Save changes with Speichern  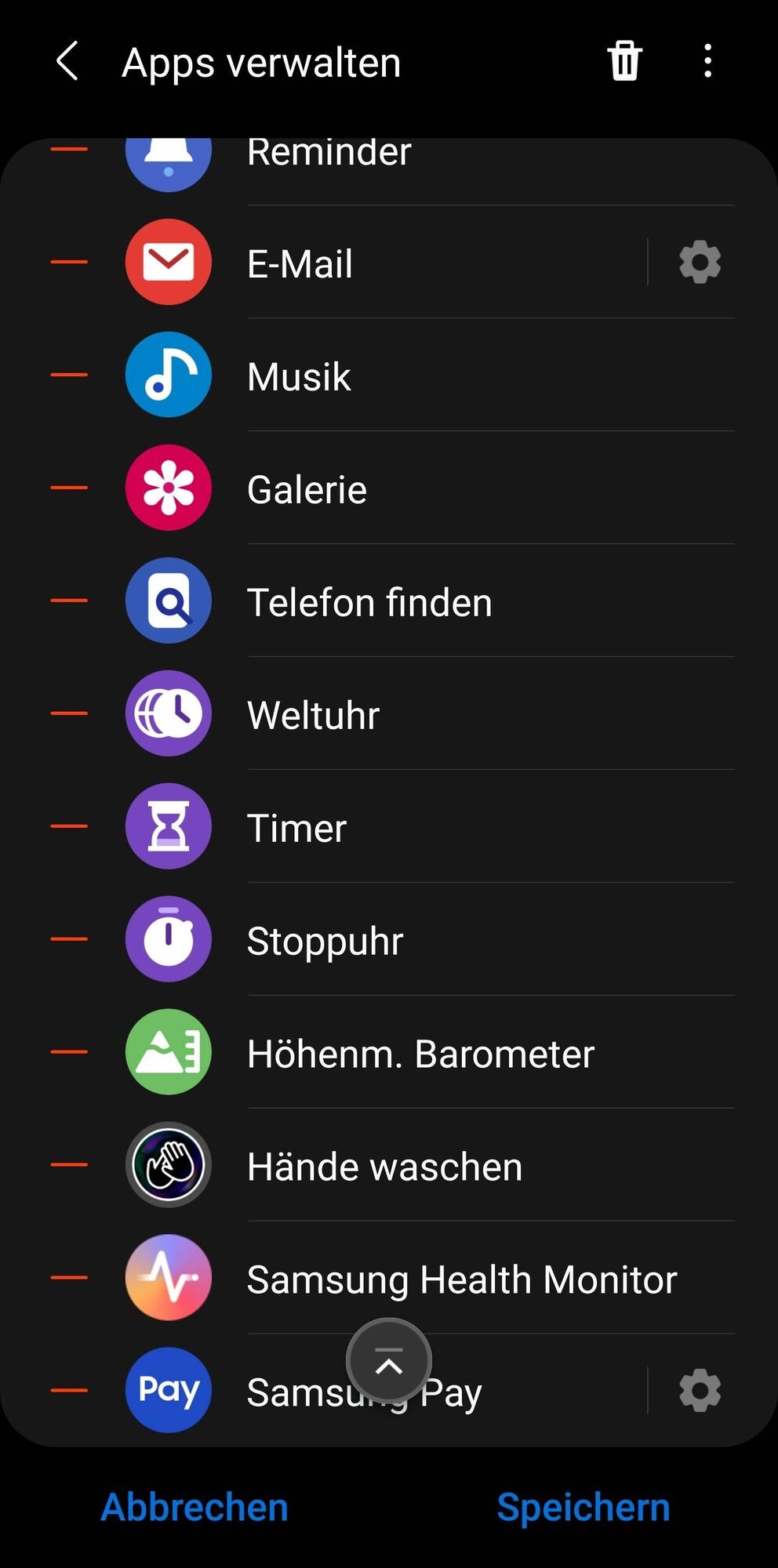[583, 1507]
